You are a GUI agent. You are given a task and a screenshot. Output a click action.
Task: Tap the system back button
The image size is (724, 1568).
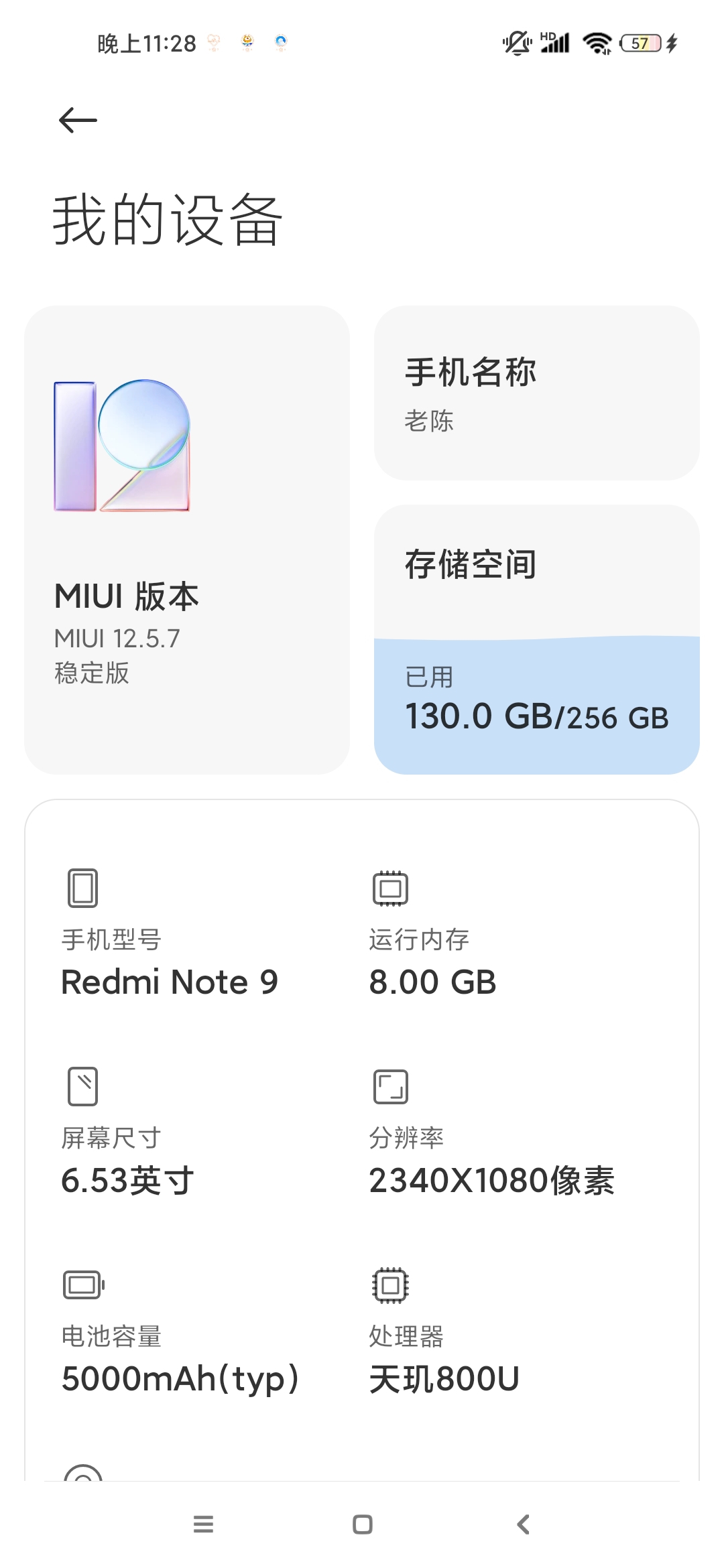click(524, 1524)
